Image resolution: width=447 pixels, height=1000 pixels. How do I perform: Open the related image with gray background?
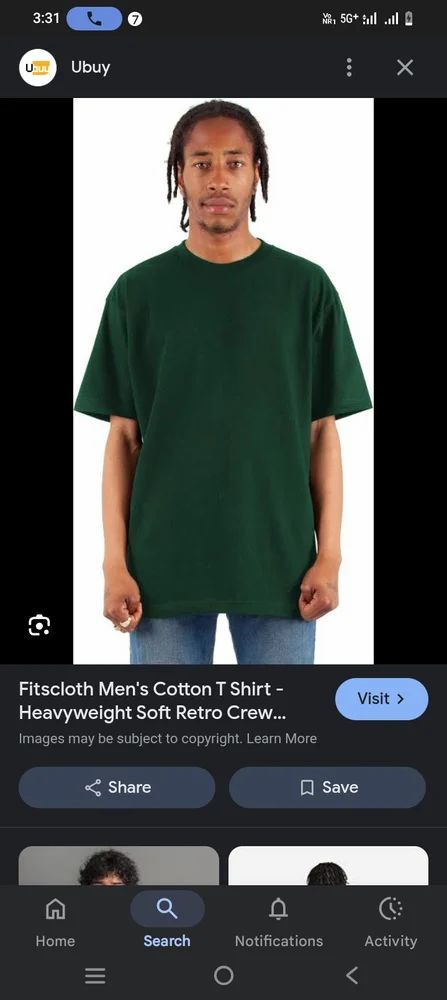(x=119, y=865)
